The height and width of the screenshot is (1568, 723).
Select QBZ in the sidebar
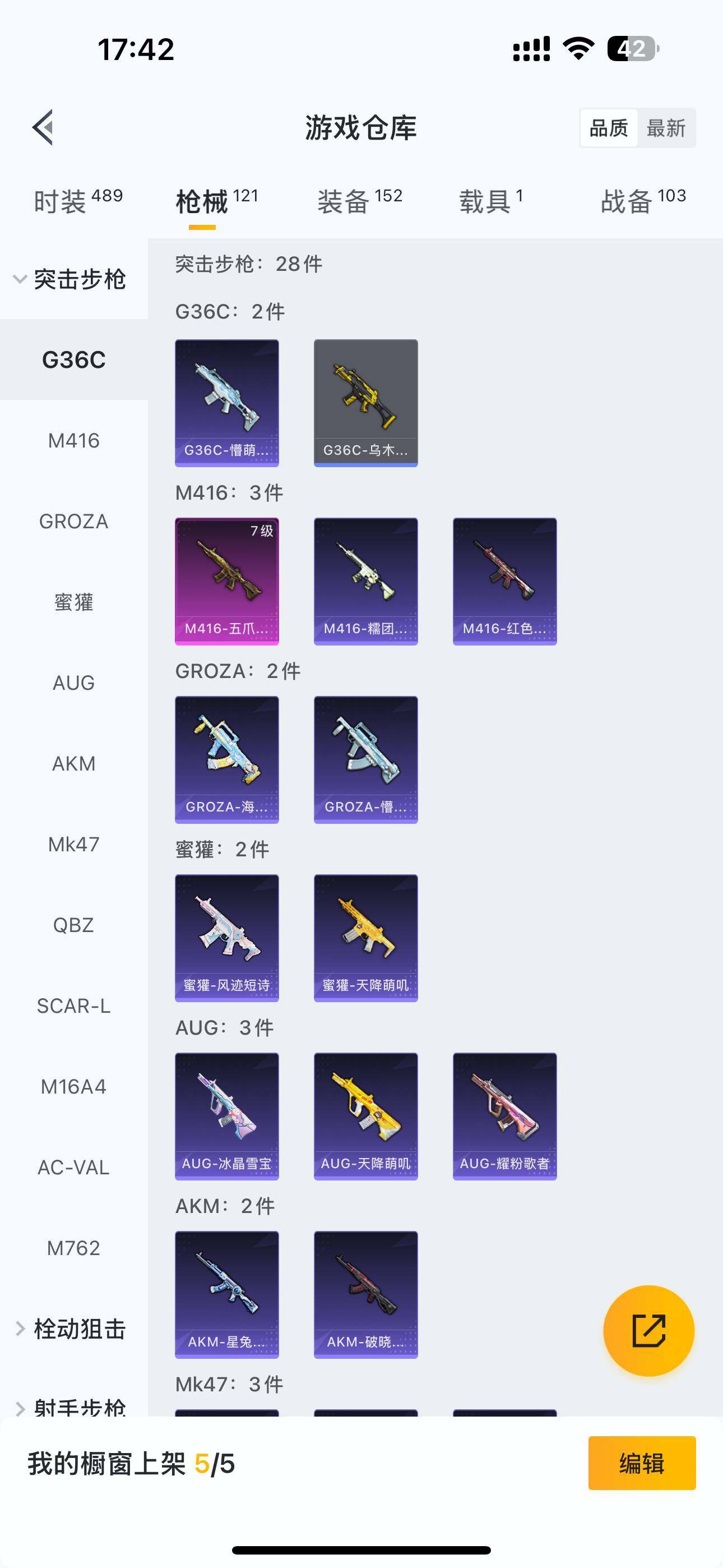click(73, 925)
